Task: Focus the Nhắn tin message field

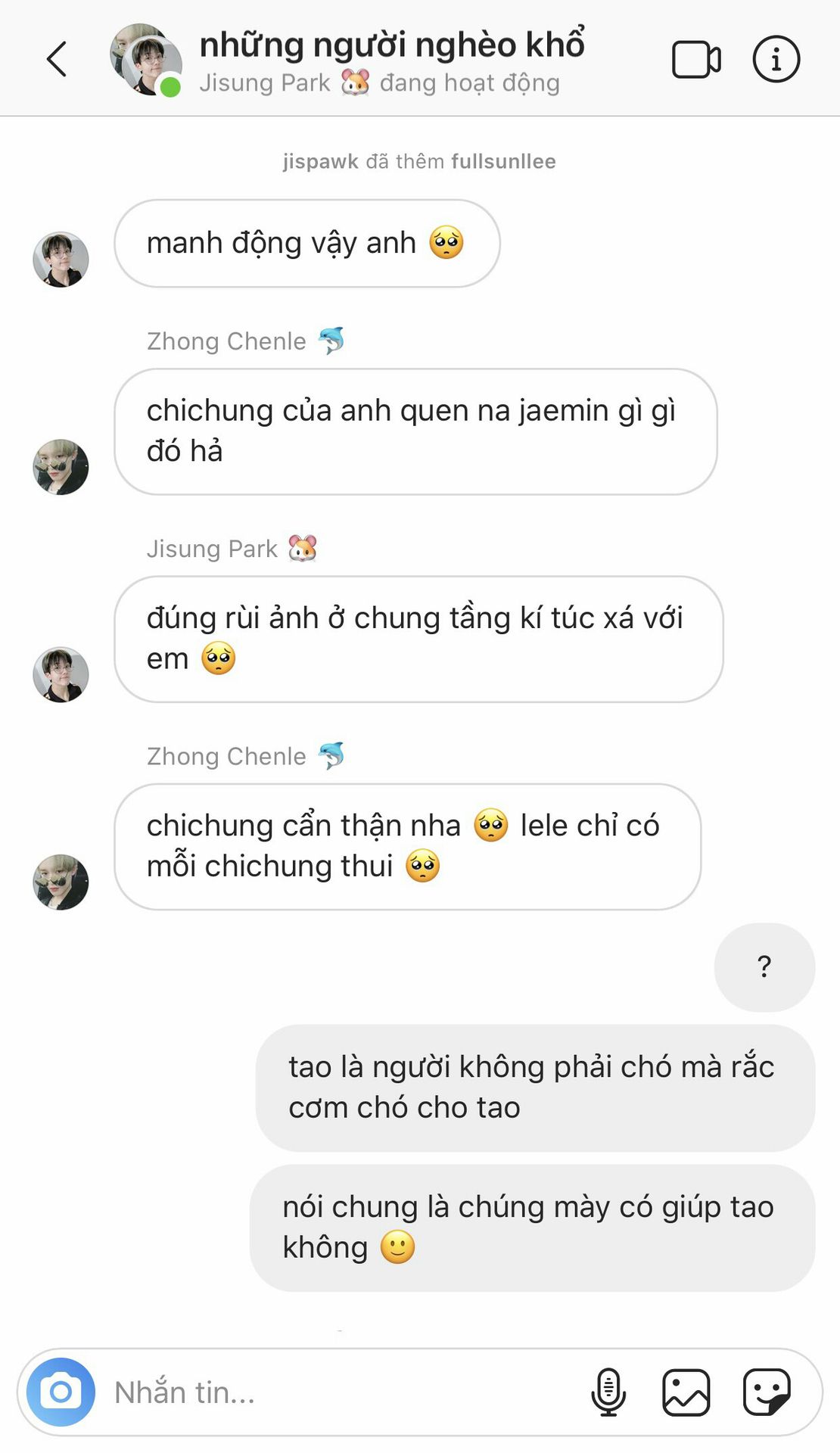Action: pyautogui.click(x=341, y=1392)
